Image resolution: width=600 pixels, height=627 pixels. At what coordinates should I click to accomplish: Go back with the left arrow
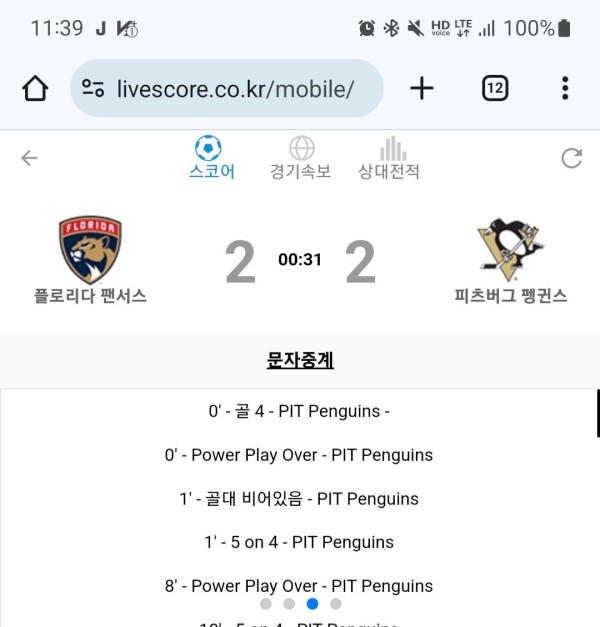coord(29,158)
